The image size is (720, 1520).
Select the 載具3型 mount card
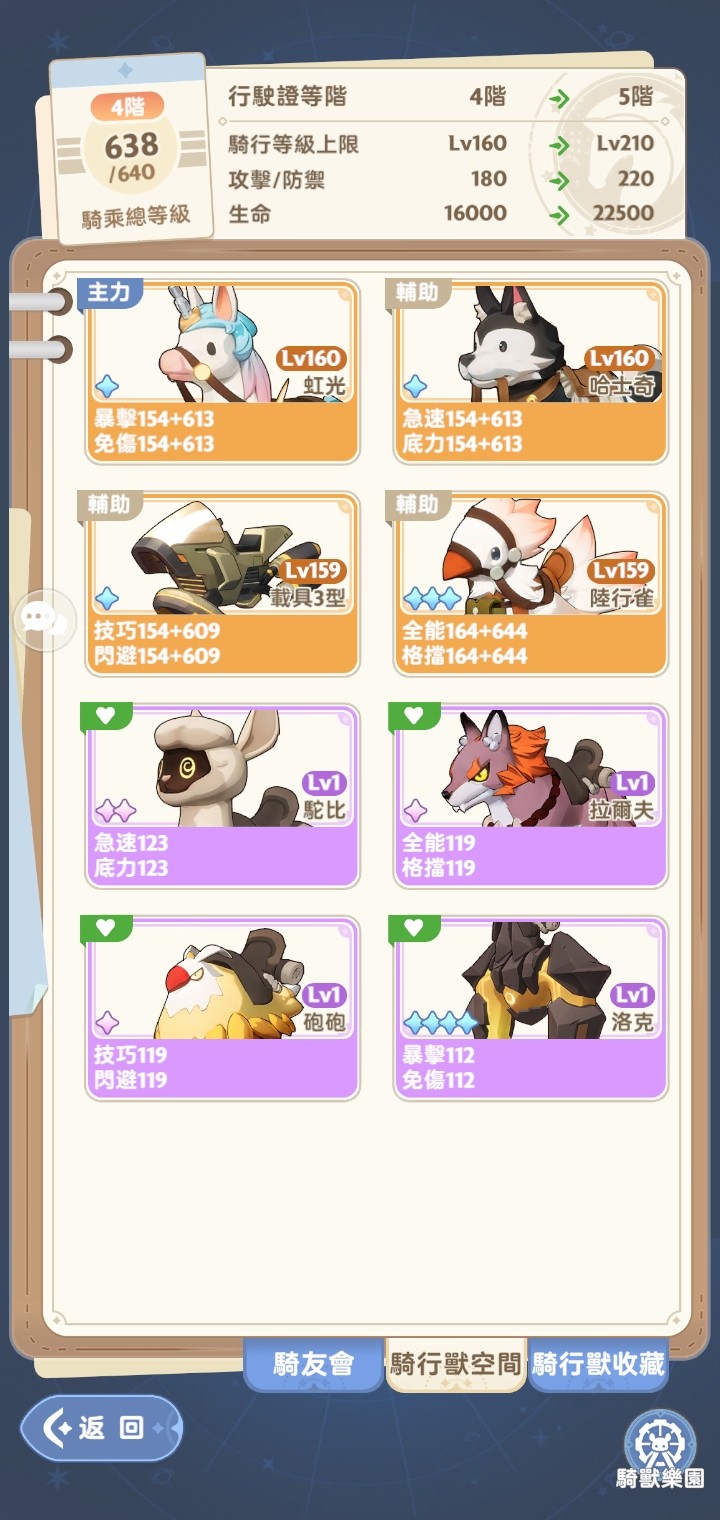click(222, 584)
